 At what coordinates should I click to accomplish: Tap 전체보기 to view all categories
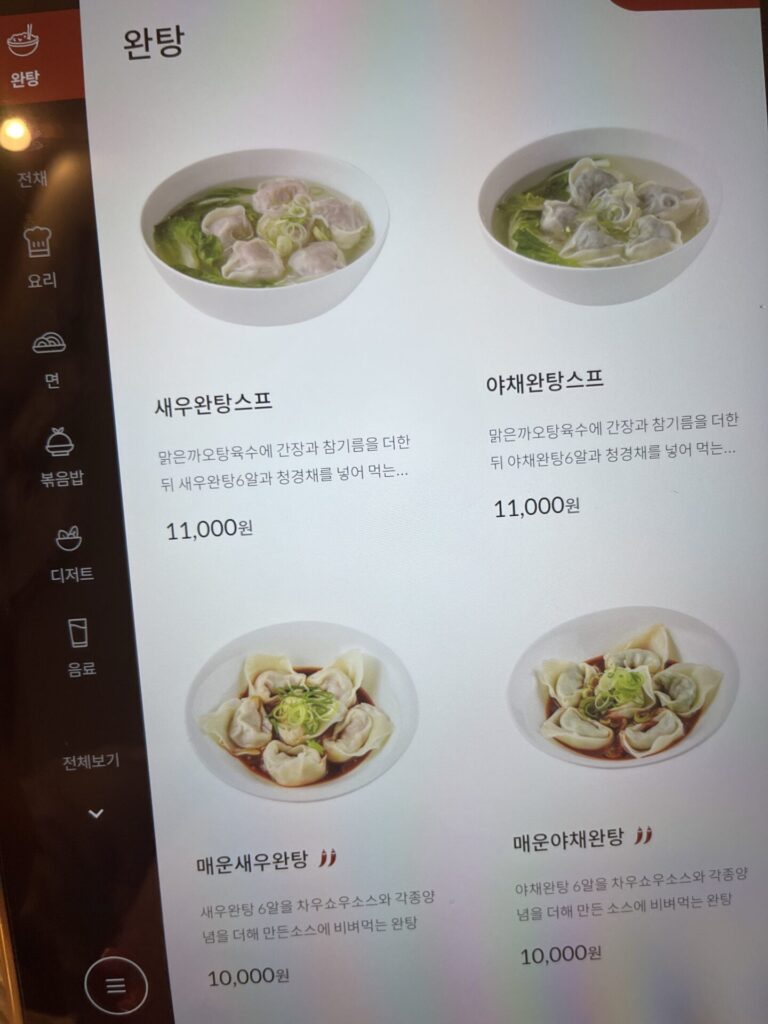click(91, 762)
